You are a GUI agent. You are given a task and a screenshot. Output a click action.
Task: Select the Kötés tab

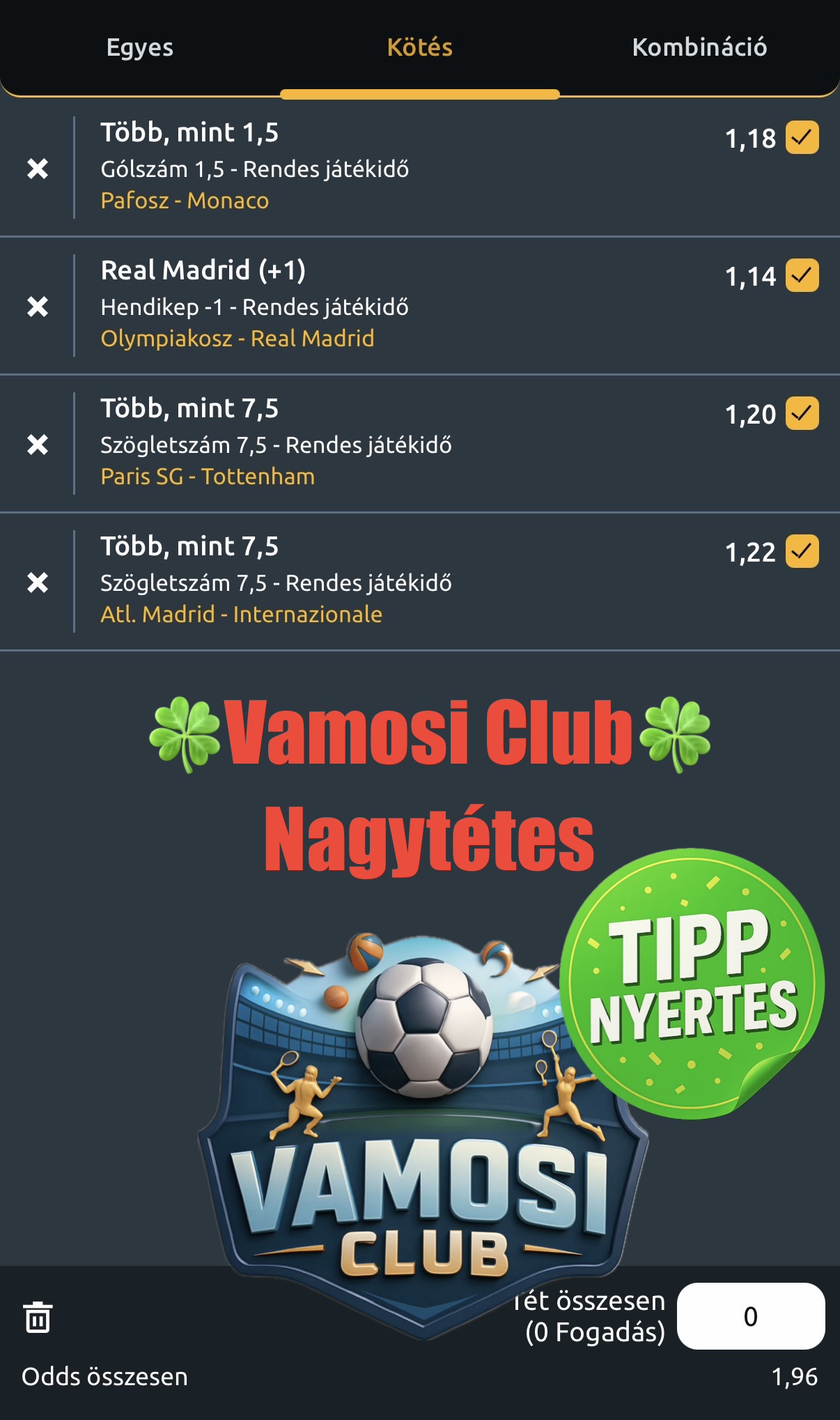420,47
